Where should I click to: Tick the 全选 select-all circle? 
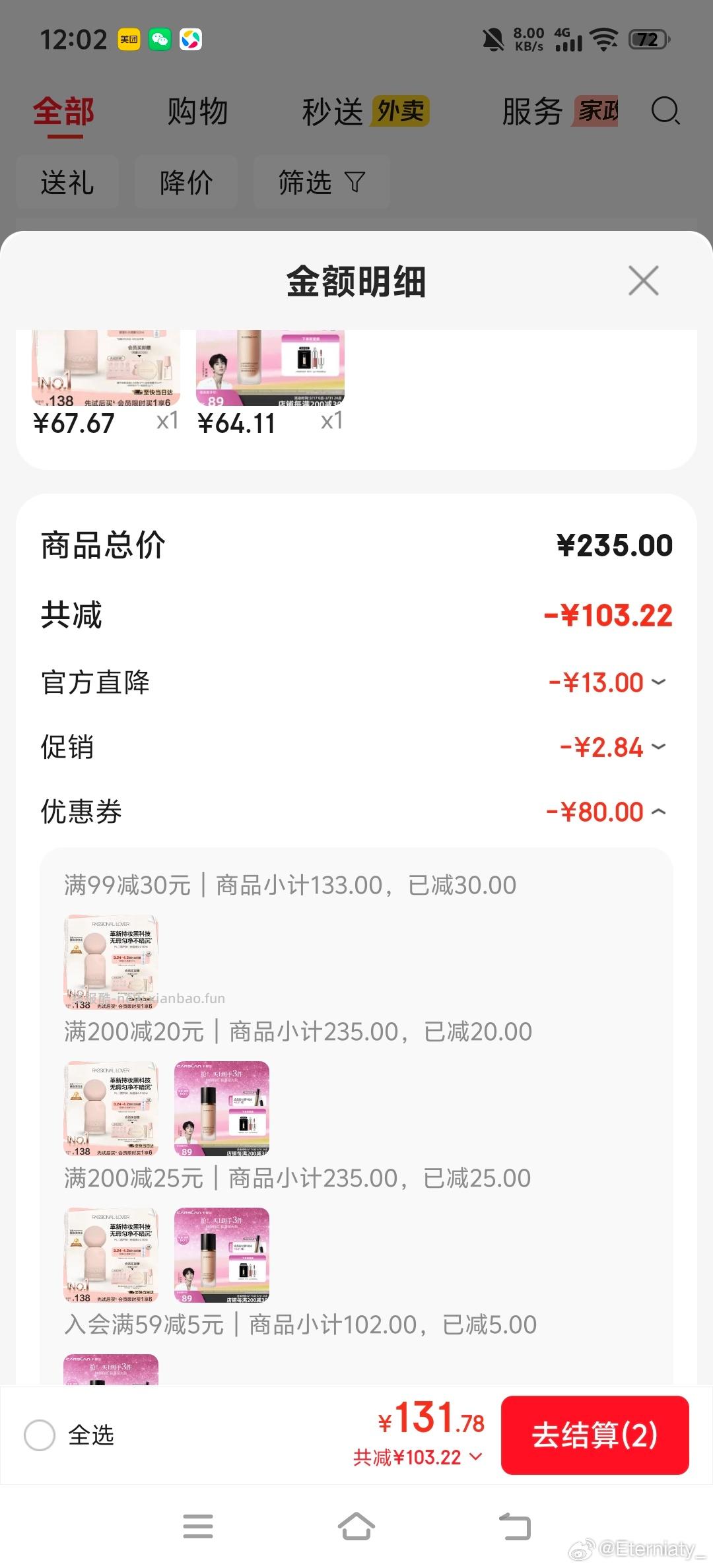(40, 1435)
